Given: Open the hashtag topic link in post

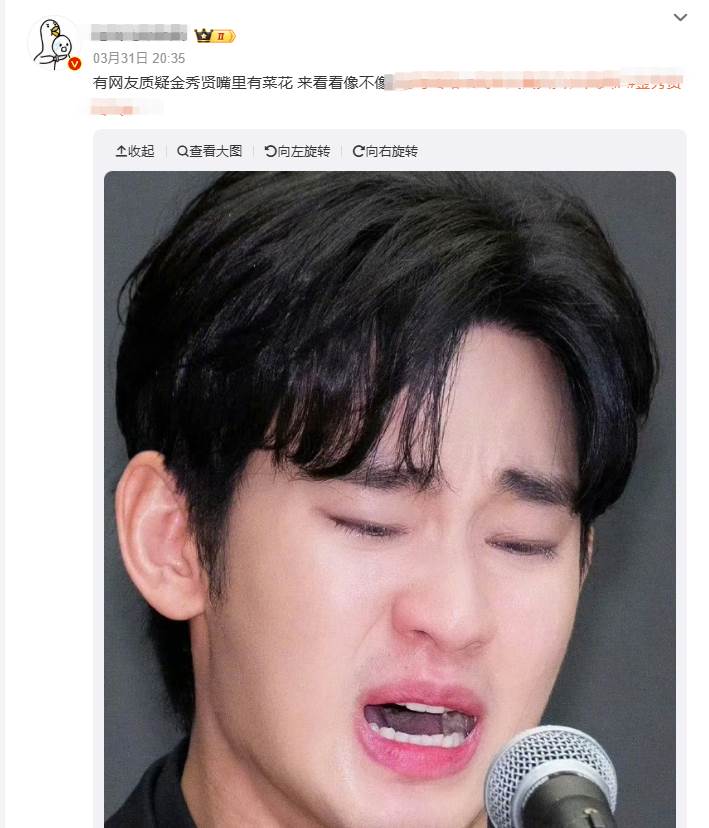Looking at the screenshot, I should [655, 83].
